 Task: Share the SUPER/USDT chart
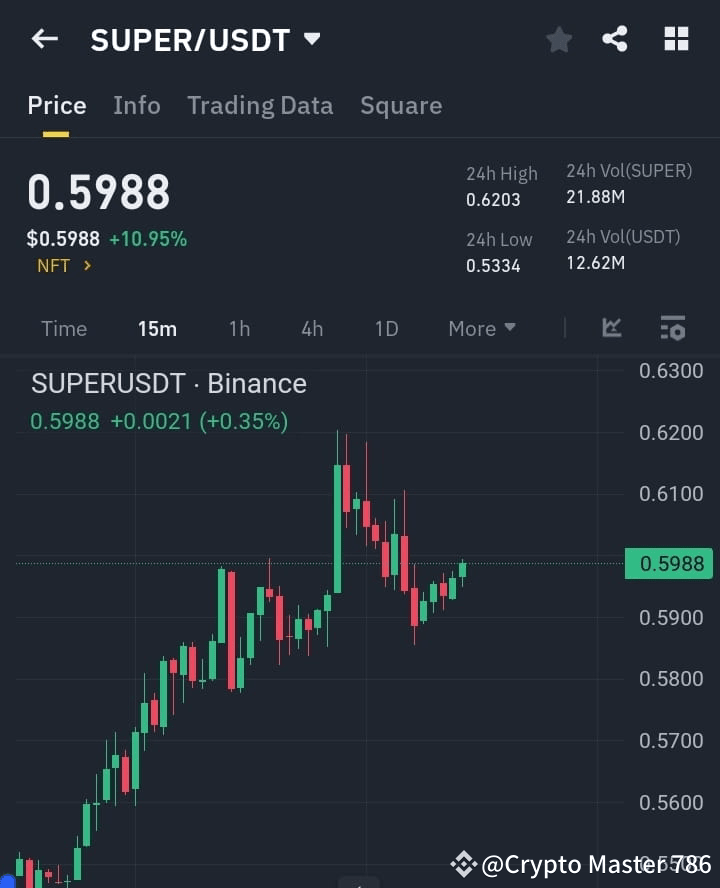[614, 39]
